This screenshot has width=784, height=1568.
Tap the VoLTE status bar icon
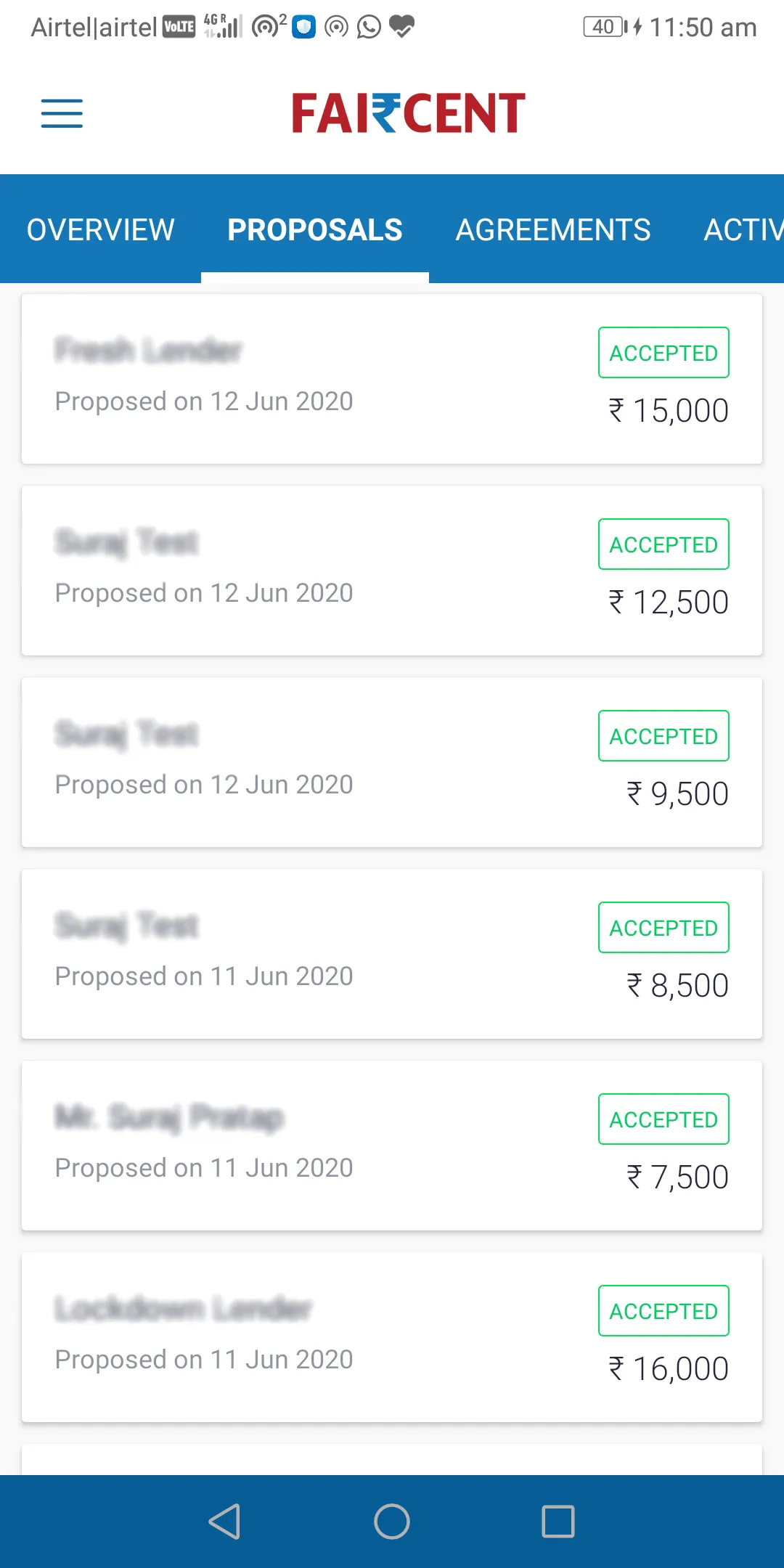(179, 26)
